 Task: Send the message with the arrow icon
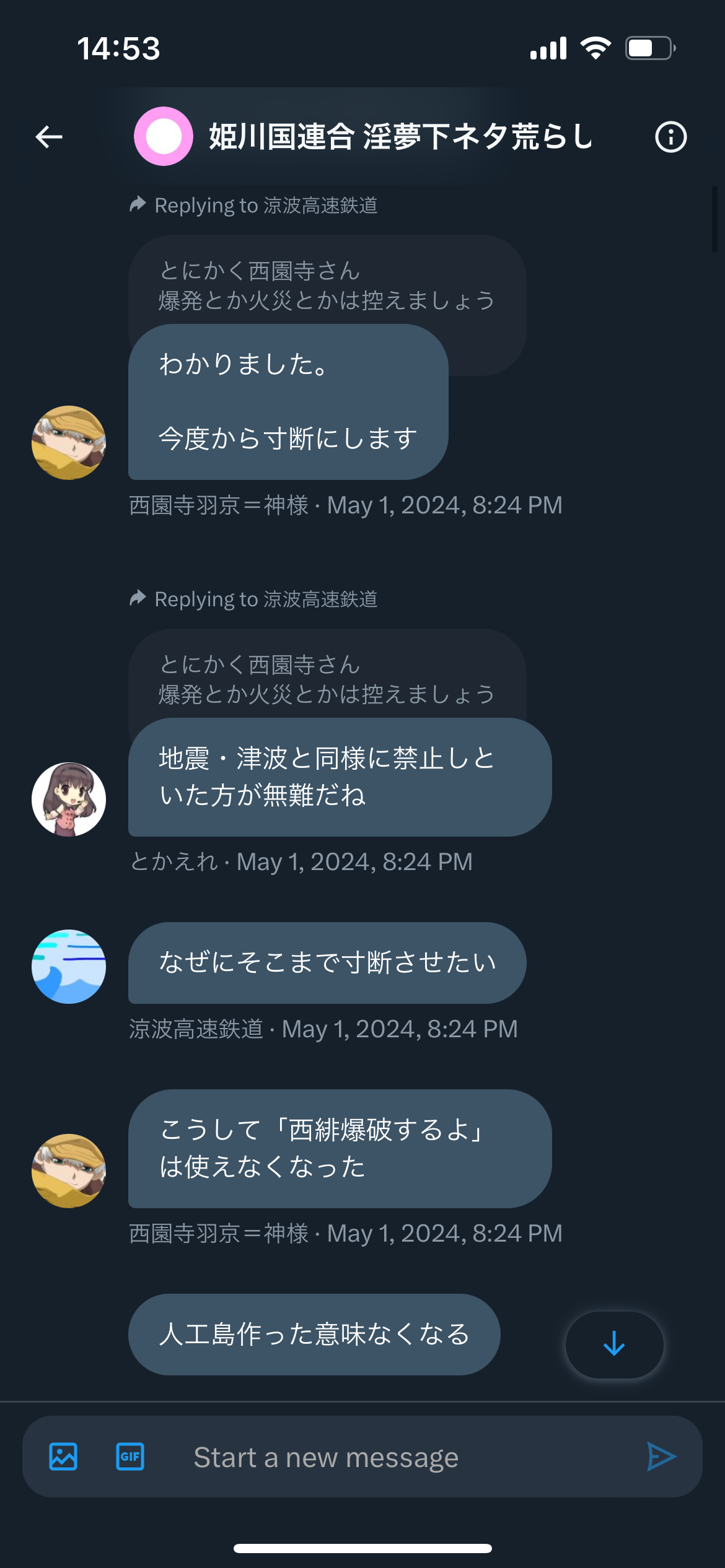coord(661,1457)
